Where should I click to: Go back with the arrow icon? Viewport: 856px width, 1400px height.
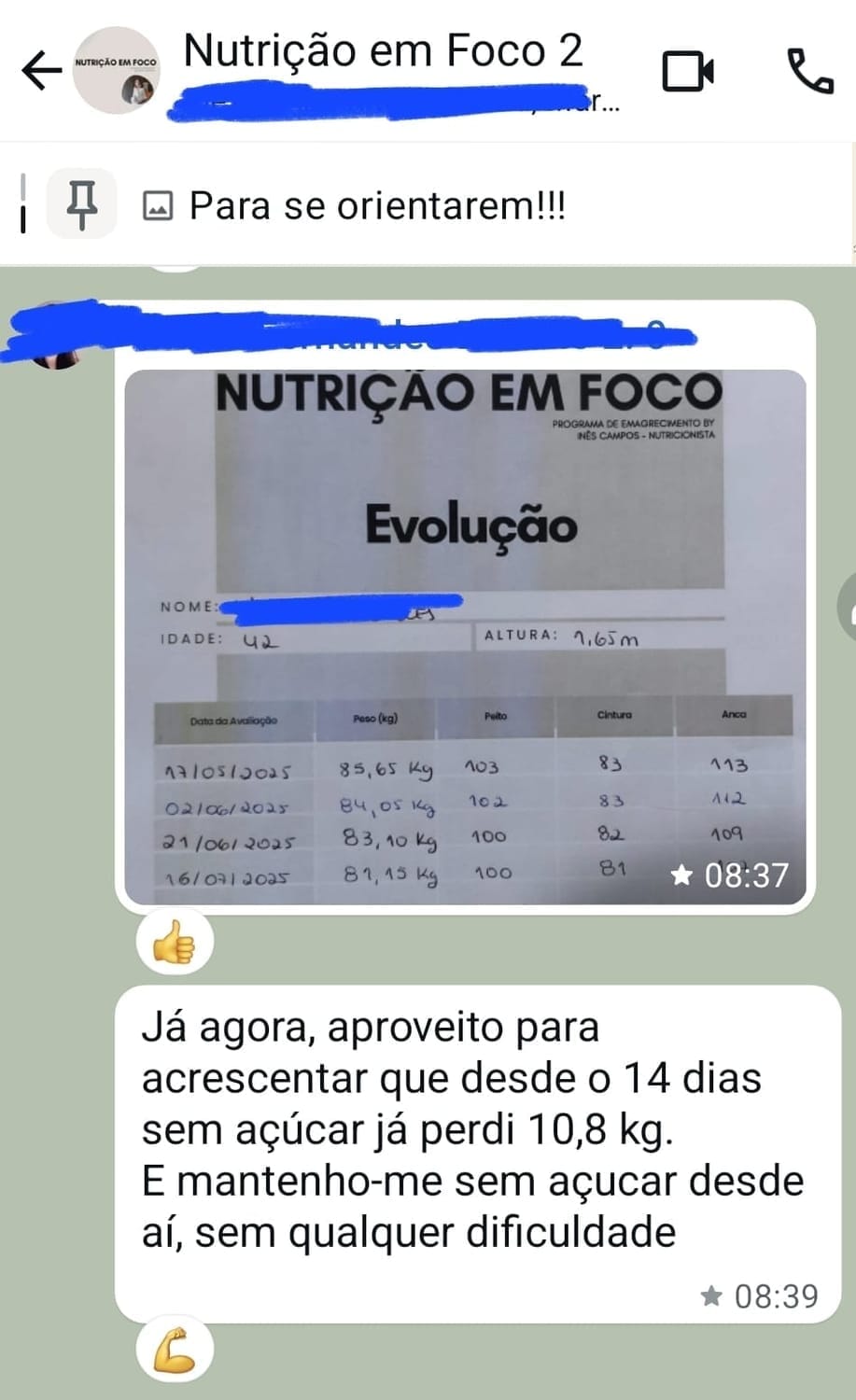pyautogui.click(x=40, y=70)
